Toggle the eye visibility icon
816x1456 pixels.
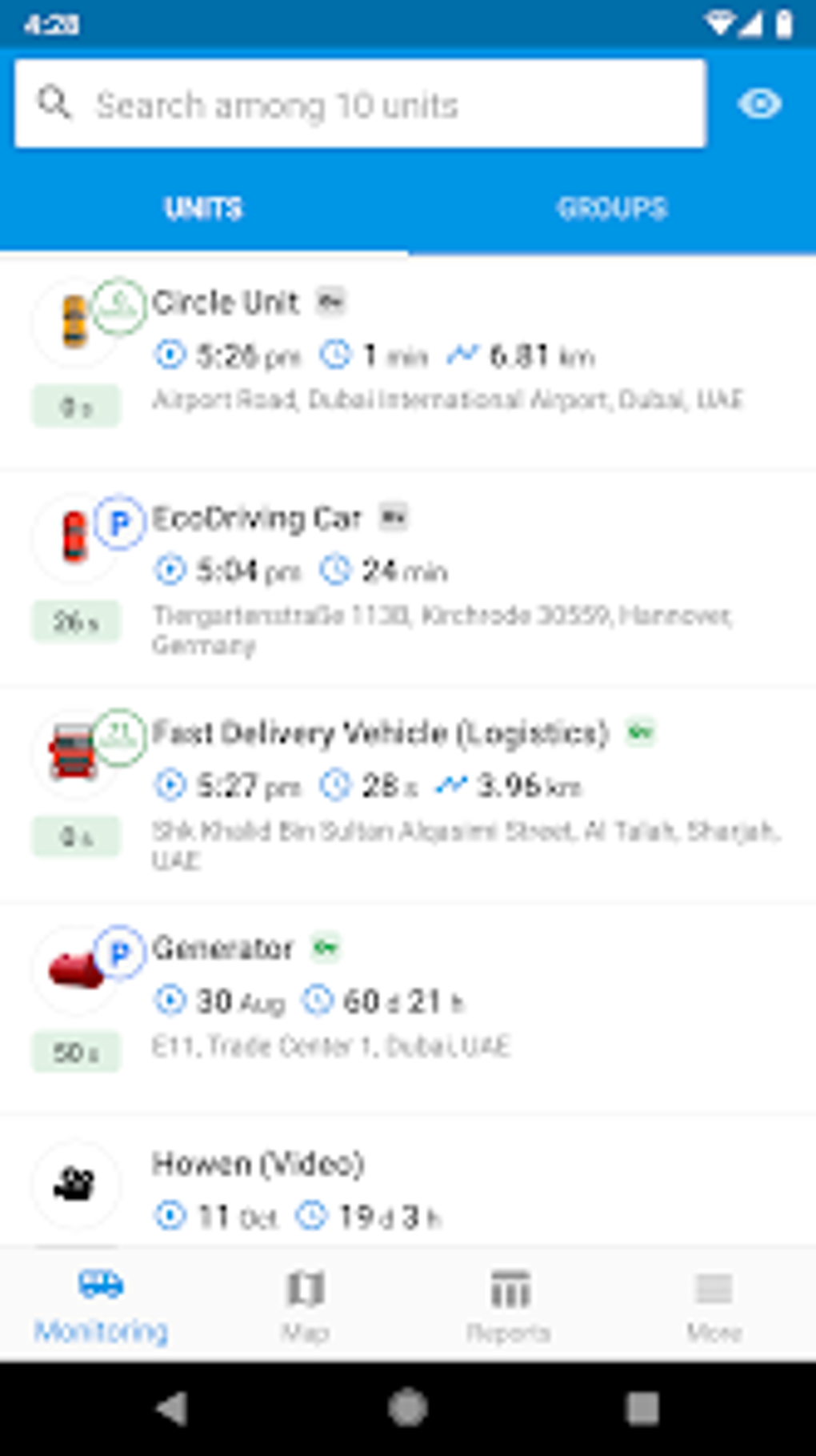(x=759, y=104)
